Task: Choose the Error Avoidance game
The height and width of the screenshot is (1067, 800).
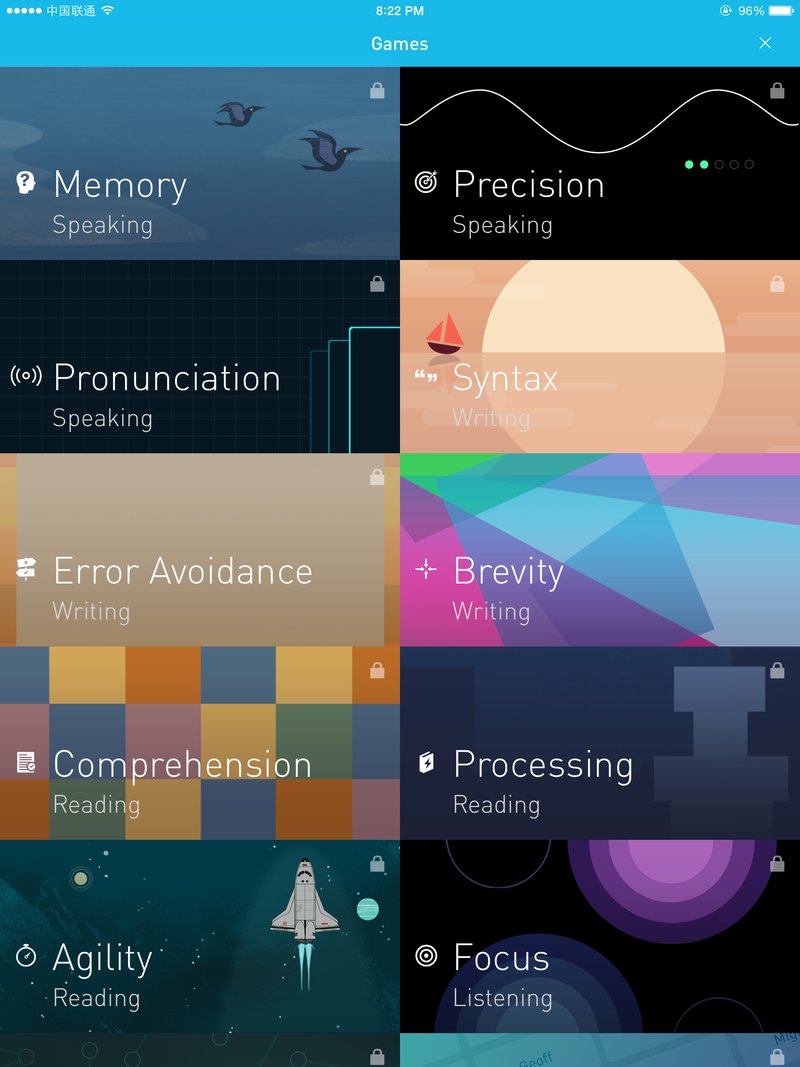Action: [200, 551]
